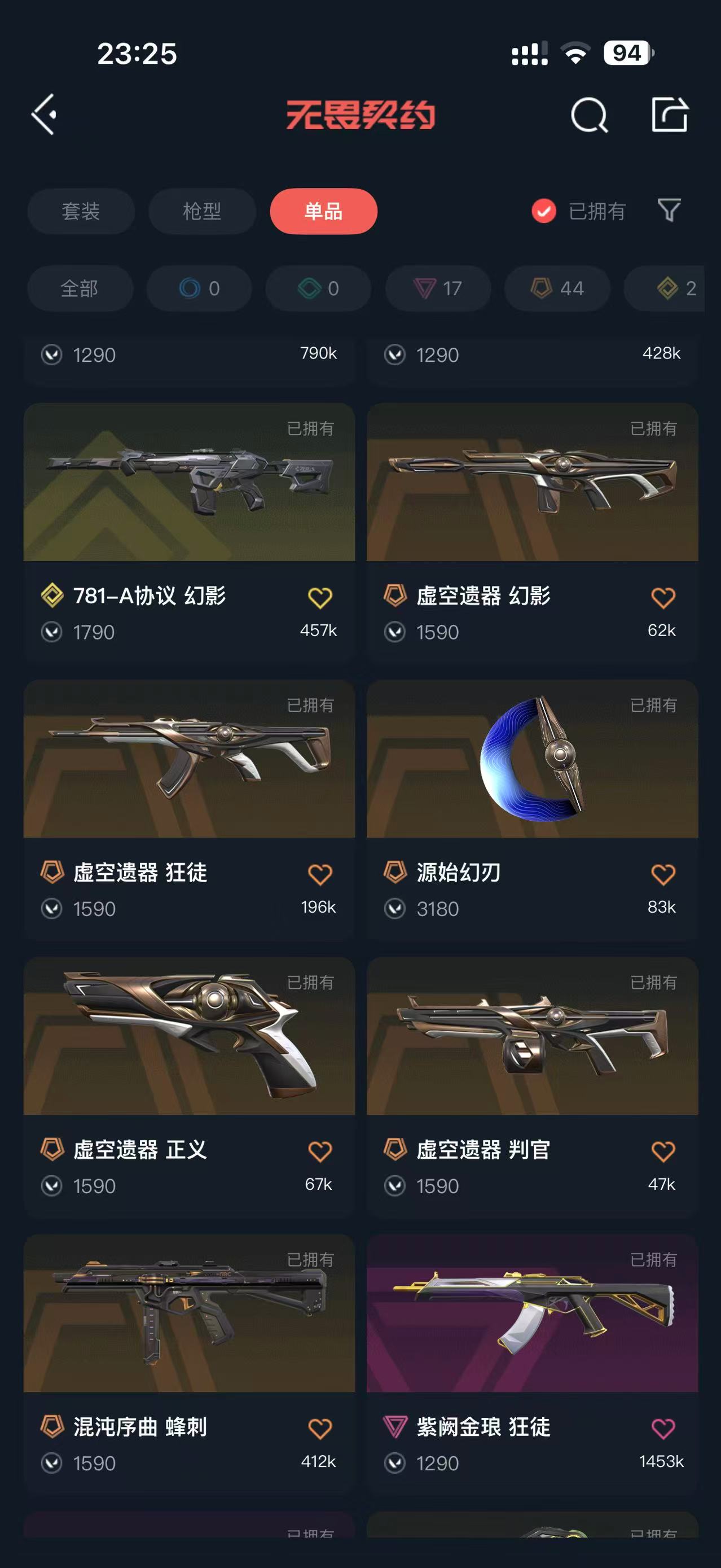Go back using the top-left arrow
Screen dimensions: 721x1568
click(45, 115)
